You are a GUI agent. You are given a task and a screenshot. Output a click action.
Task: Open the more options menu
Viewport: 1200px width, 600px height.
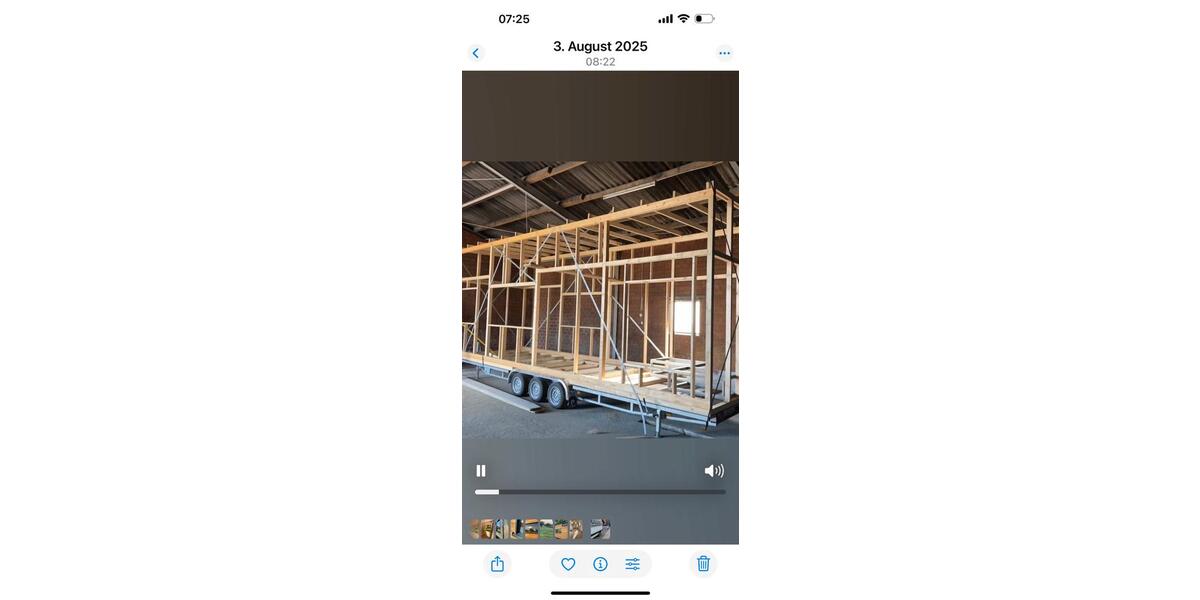coord(724,53)
